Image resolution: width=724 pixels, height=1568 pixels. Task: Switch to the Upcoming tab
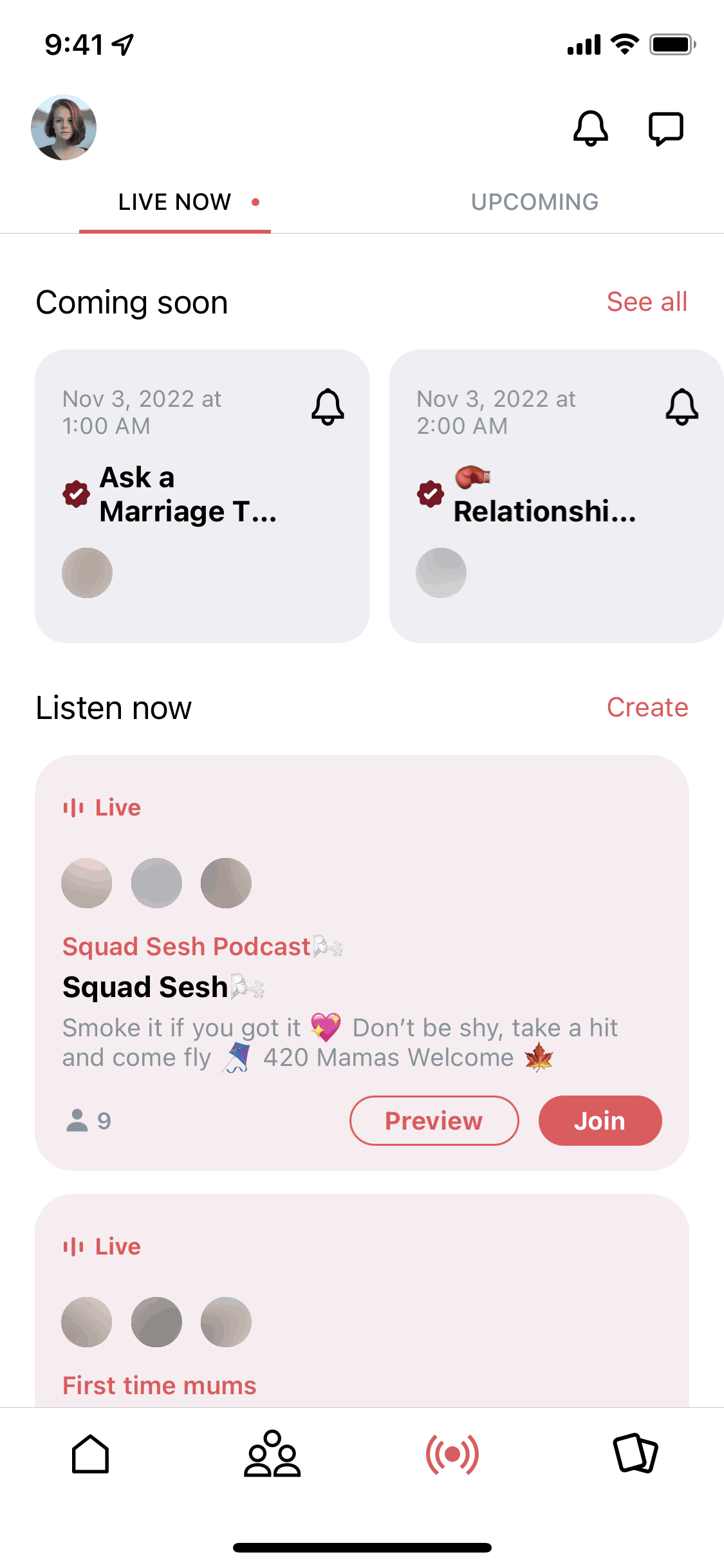point(534,202)
